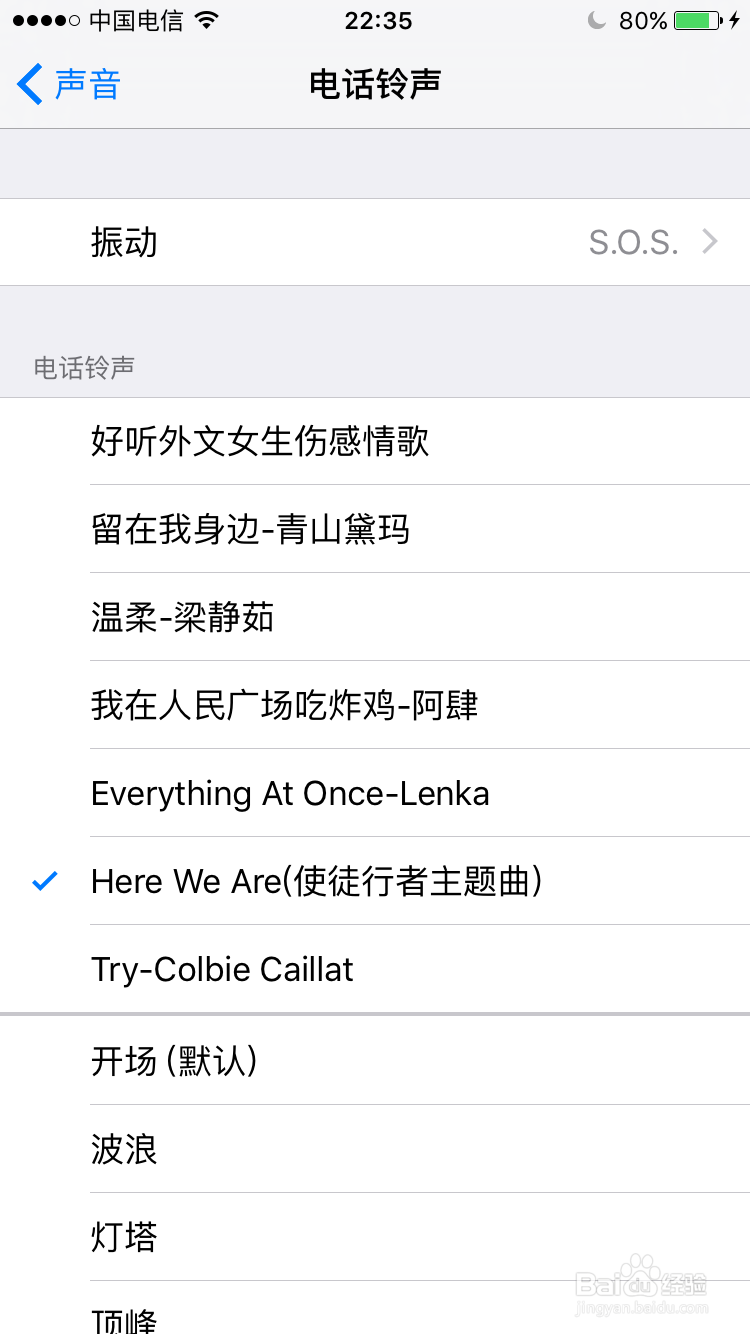Tap the checkmark beside Here We Are
The image size is (750, 1334).
[43, 881]
